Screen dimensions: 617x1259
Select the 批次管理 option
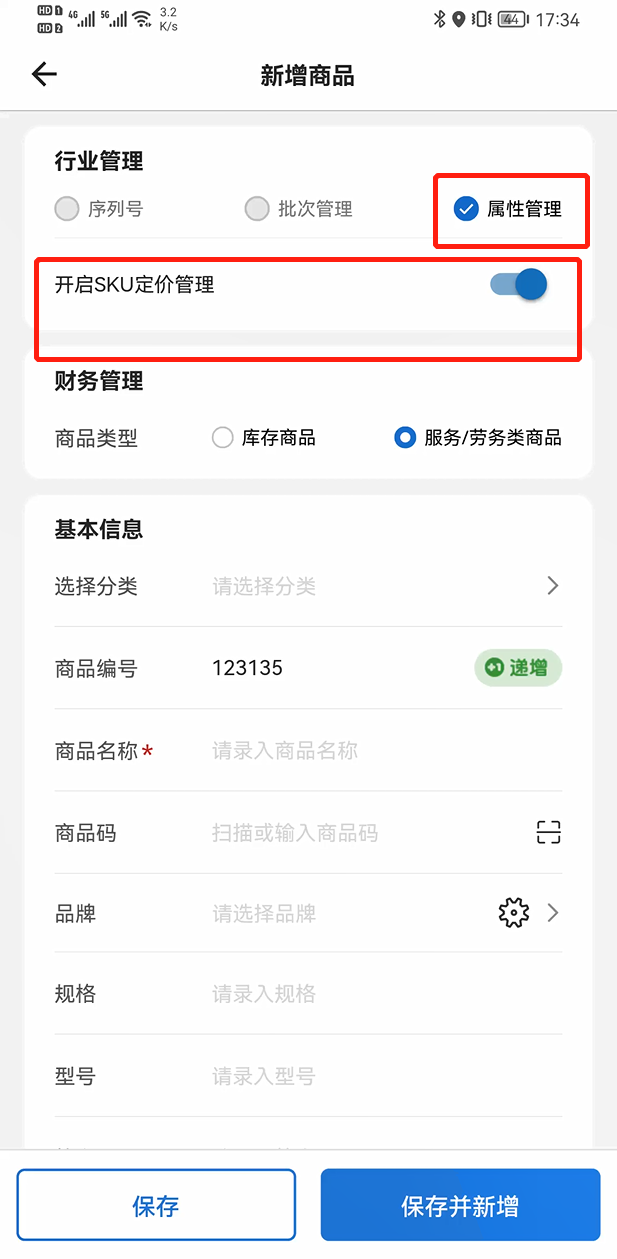(x=299, y=209)
